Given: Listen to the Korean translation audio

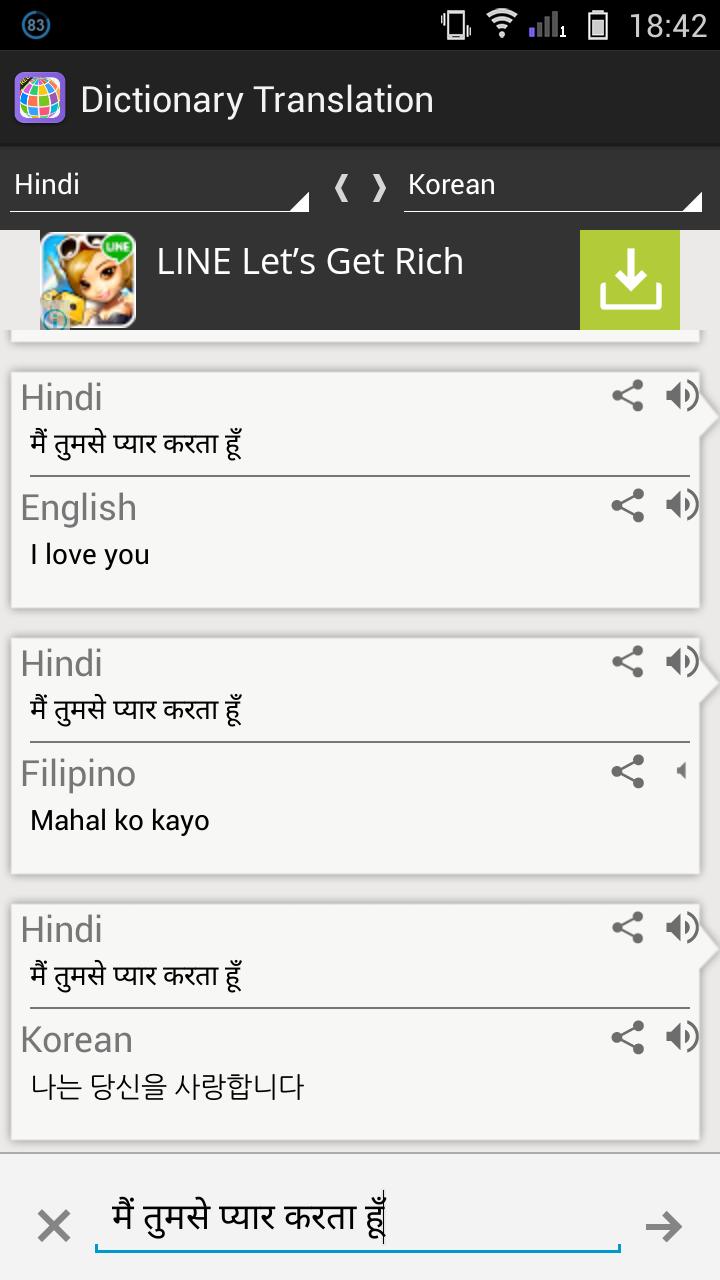Looking at the screenshot, I should point(682,1037).
